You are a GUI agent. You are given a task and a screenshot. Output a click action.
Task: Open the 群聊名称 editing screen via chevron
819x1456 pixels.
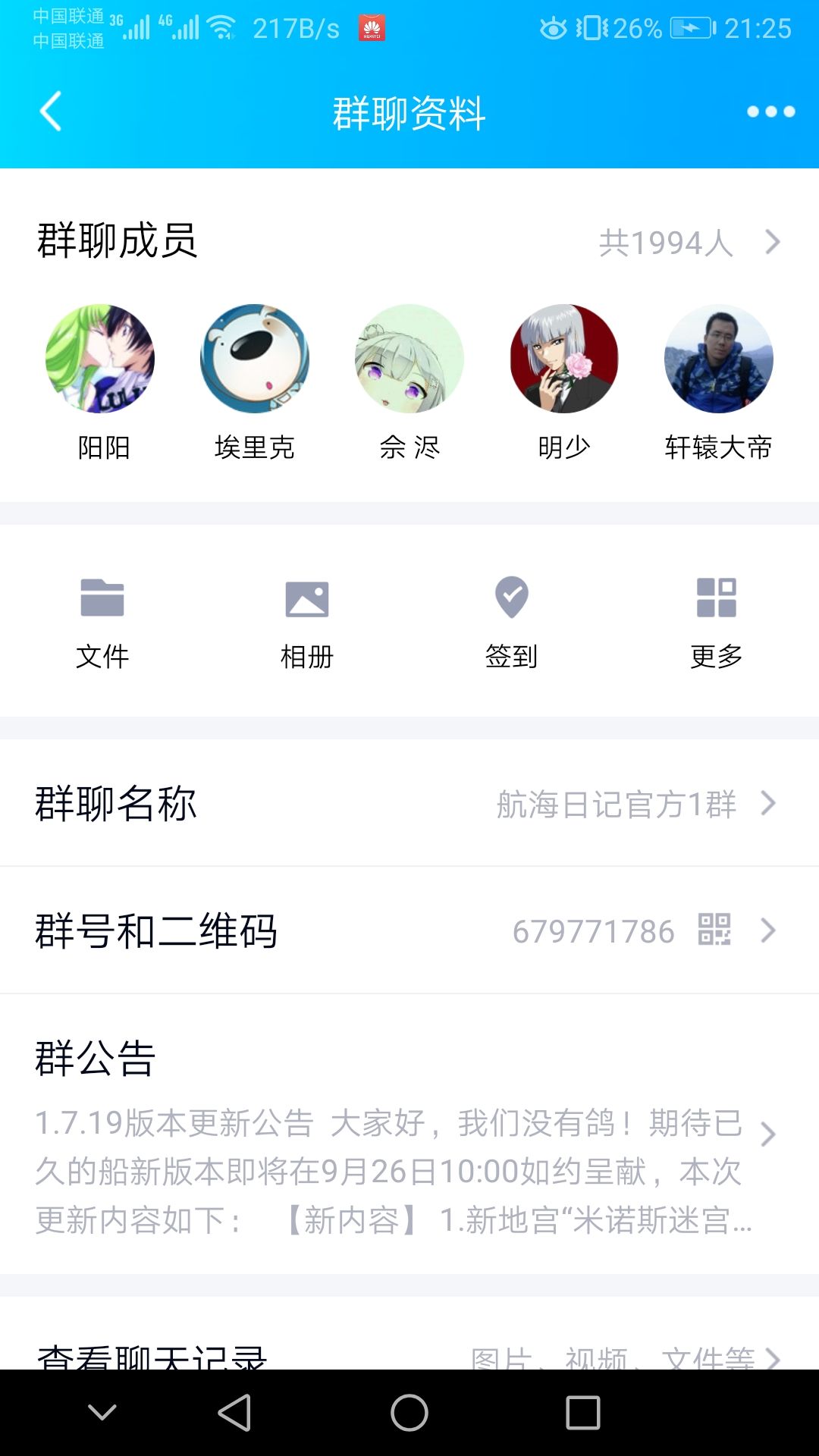click(772, 804)
